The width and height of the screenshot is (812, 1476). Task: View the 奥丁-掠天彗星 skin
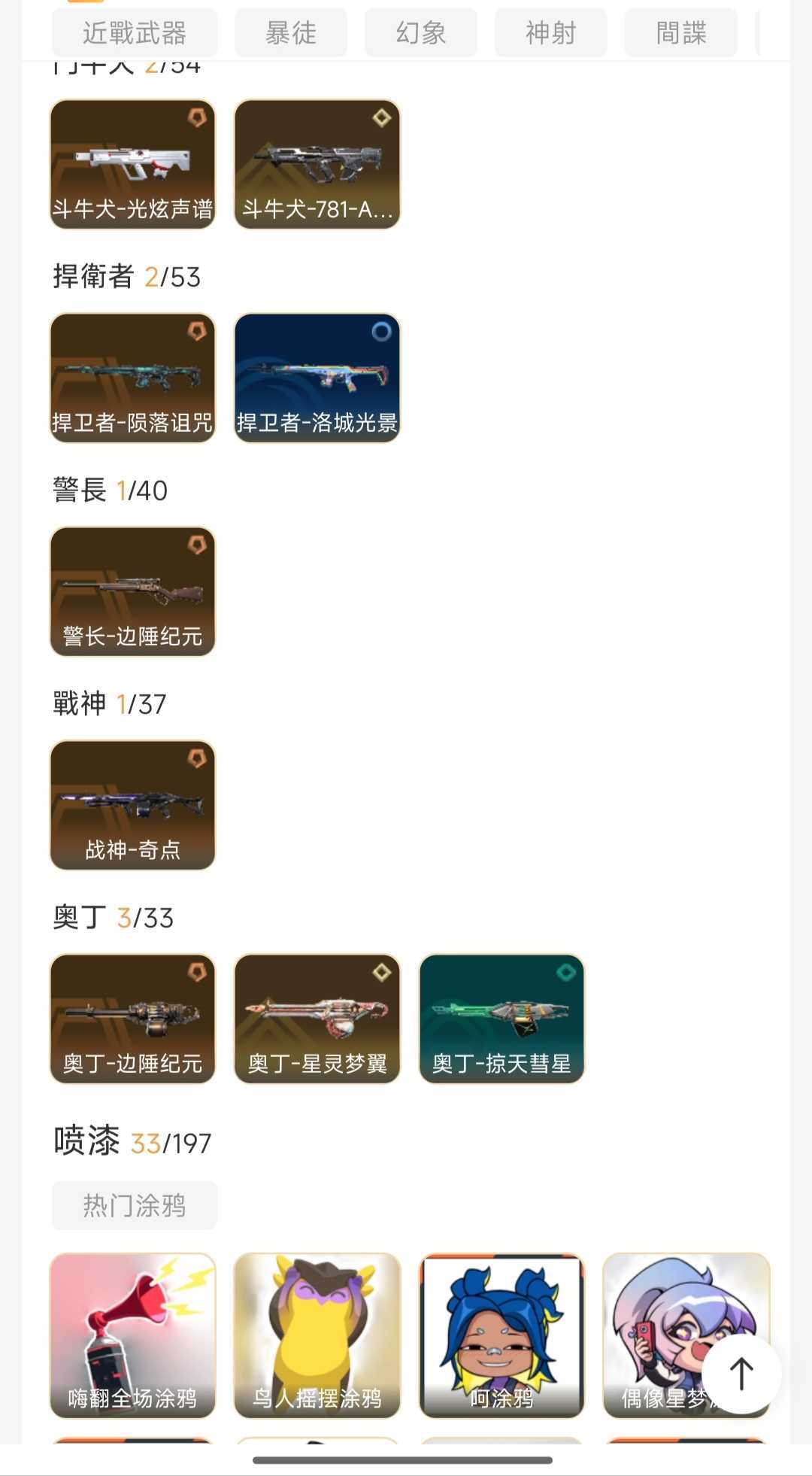(501, 1019)
